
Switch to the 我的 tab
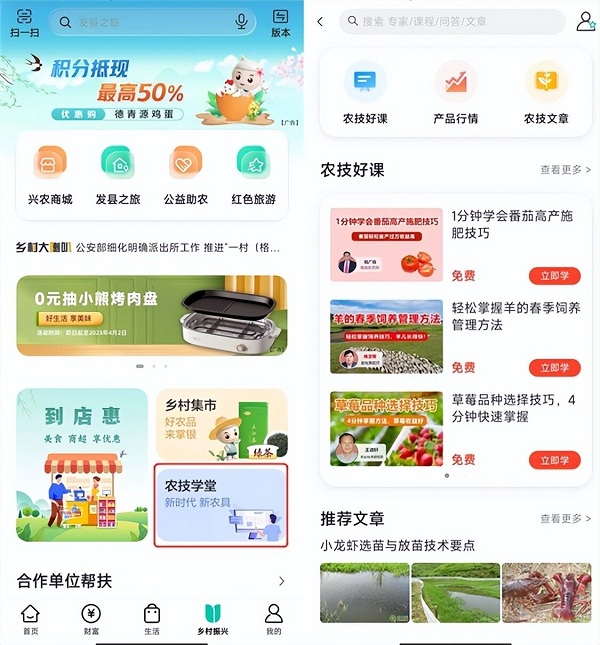[x=273, y=620]
